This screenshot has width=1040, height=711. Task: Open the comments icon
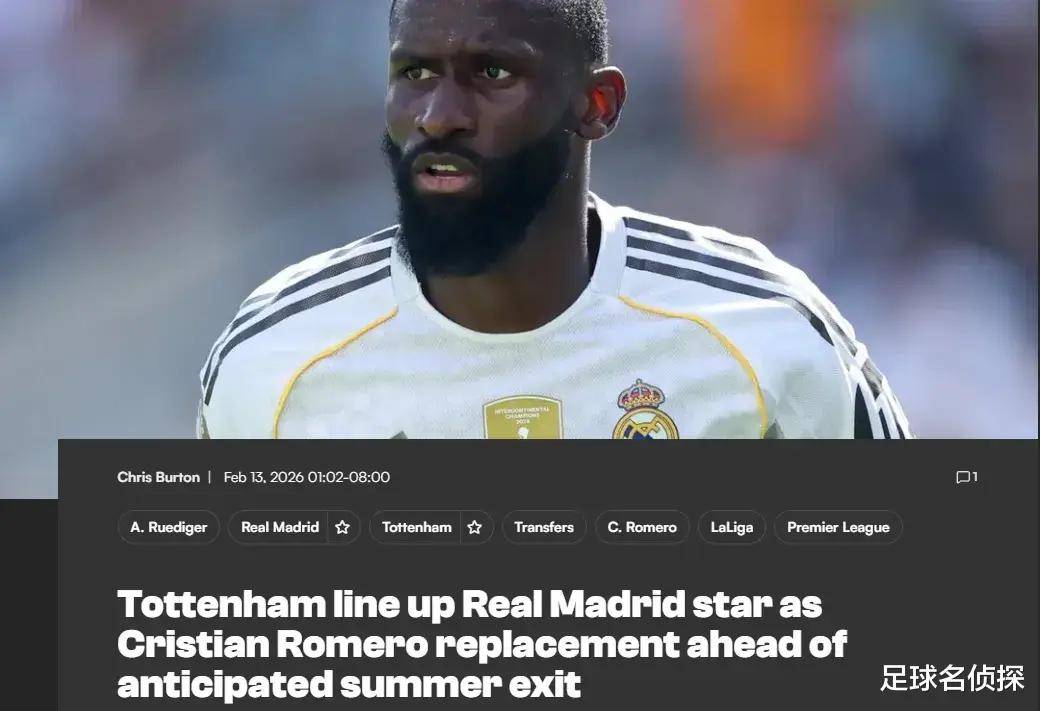[963, 477]
